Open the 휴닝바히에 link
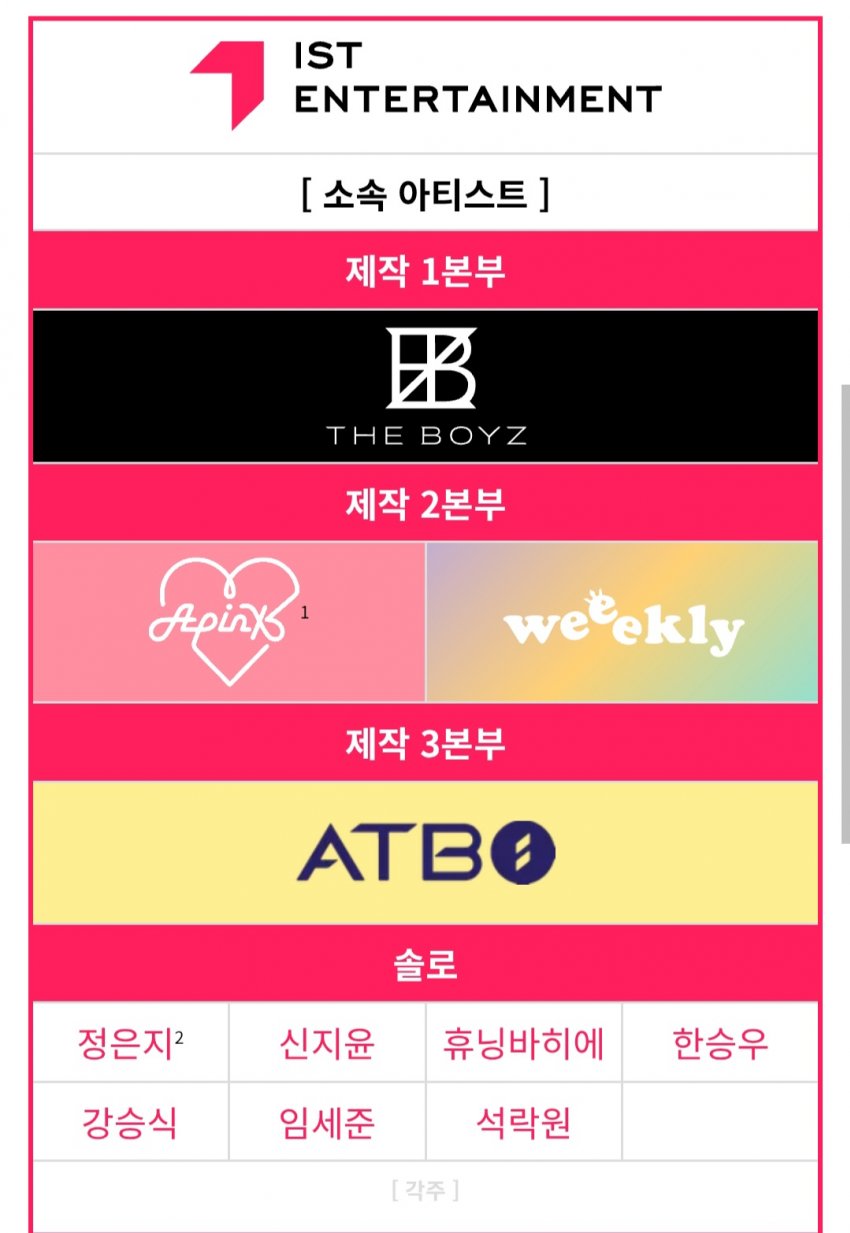This screenshot has height=1233, width=850. [523, 1044]
